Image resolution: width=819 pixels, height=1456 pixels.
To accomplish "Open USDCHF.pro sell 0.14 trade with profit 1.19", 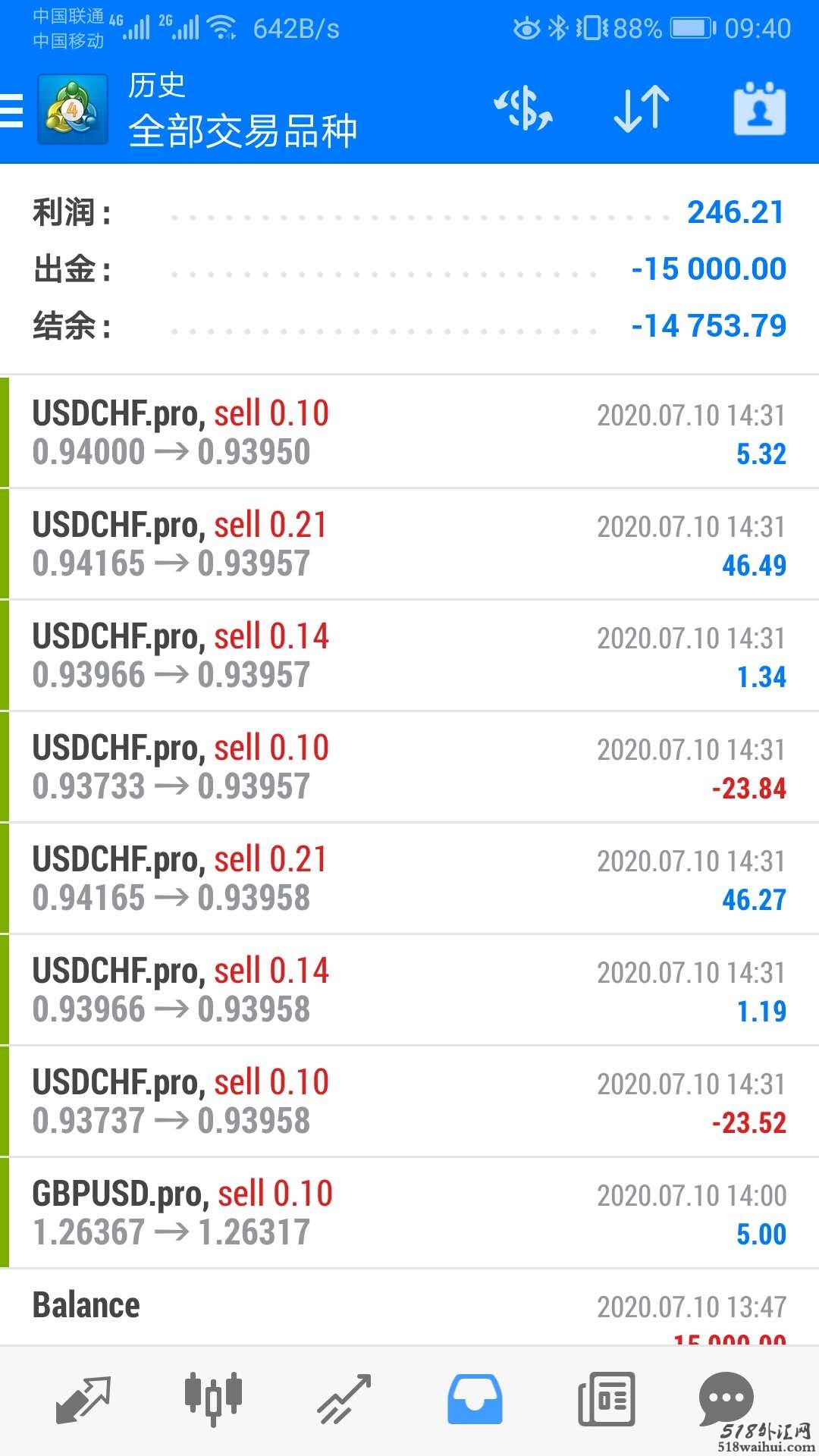I will coord(409,990).
